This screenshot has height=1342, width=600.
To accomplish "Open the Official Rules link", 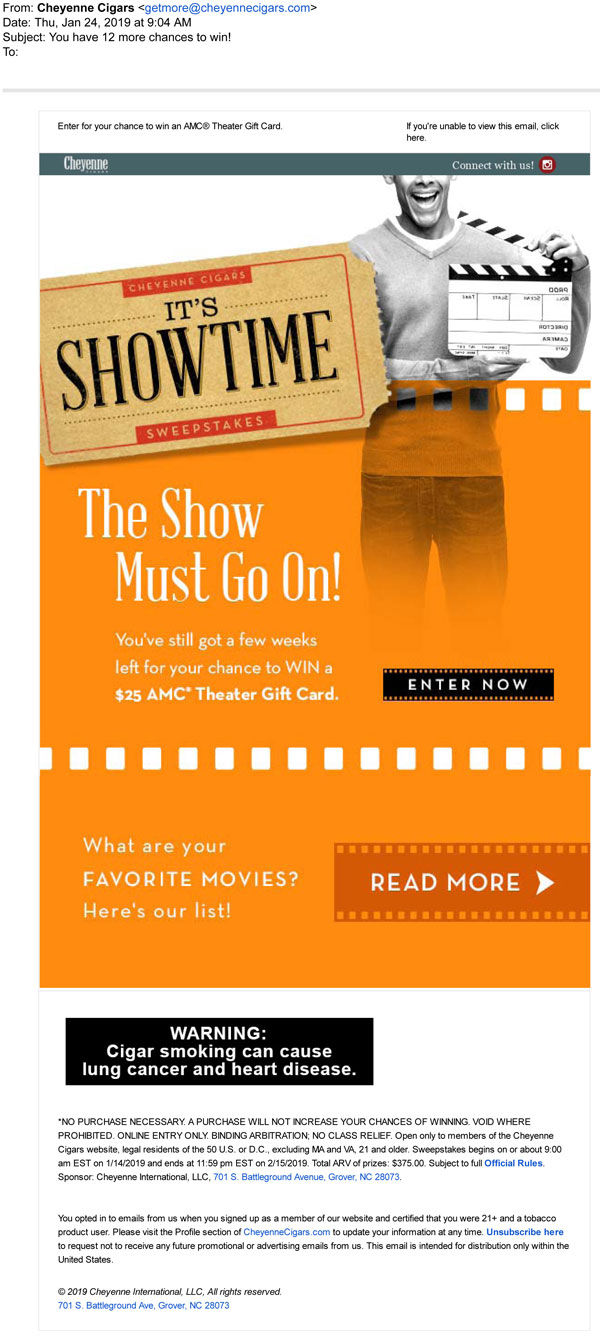I will [514, 1164].
